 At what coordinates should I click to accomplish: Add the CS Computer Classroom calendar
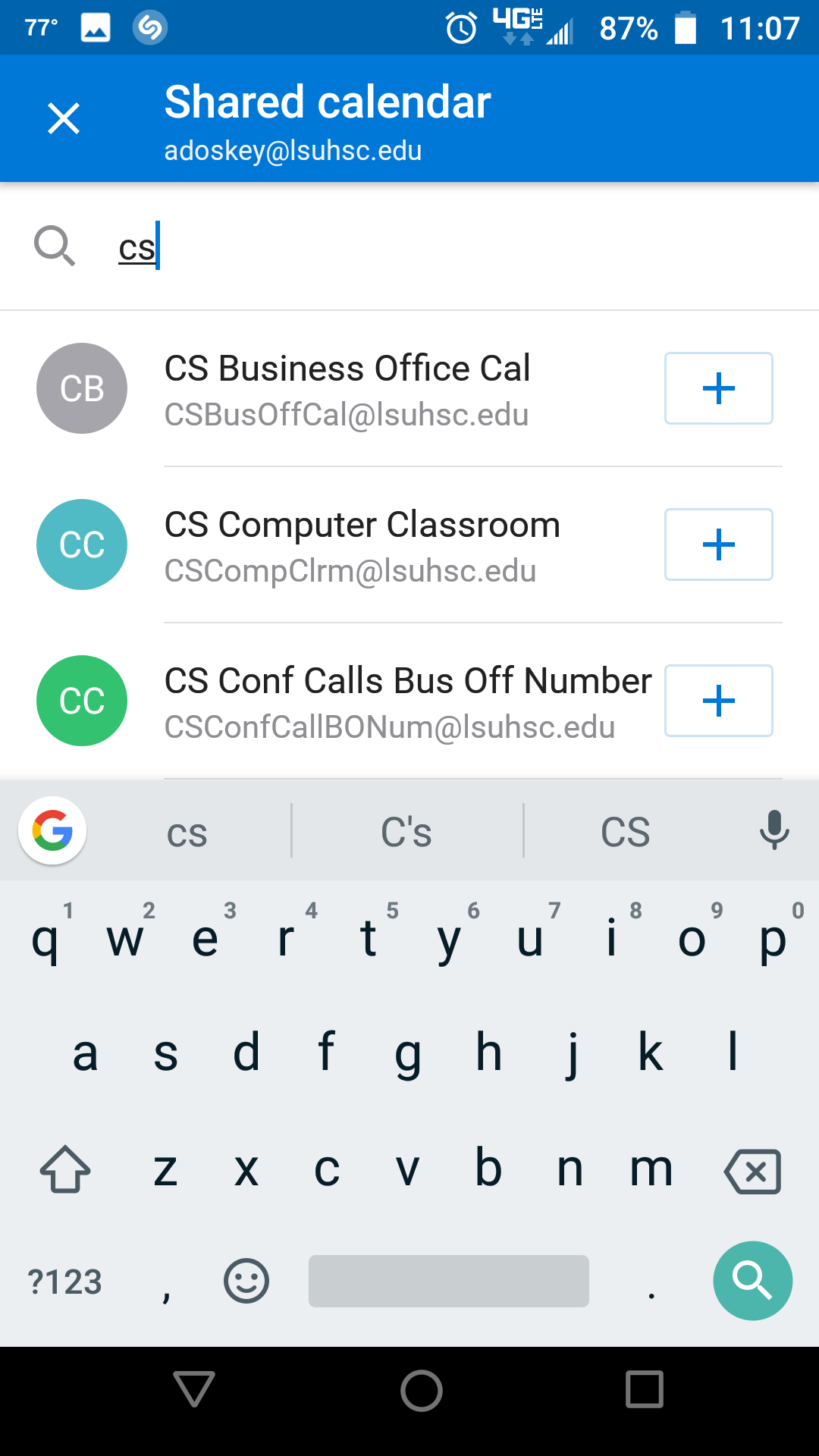point(718,544)
